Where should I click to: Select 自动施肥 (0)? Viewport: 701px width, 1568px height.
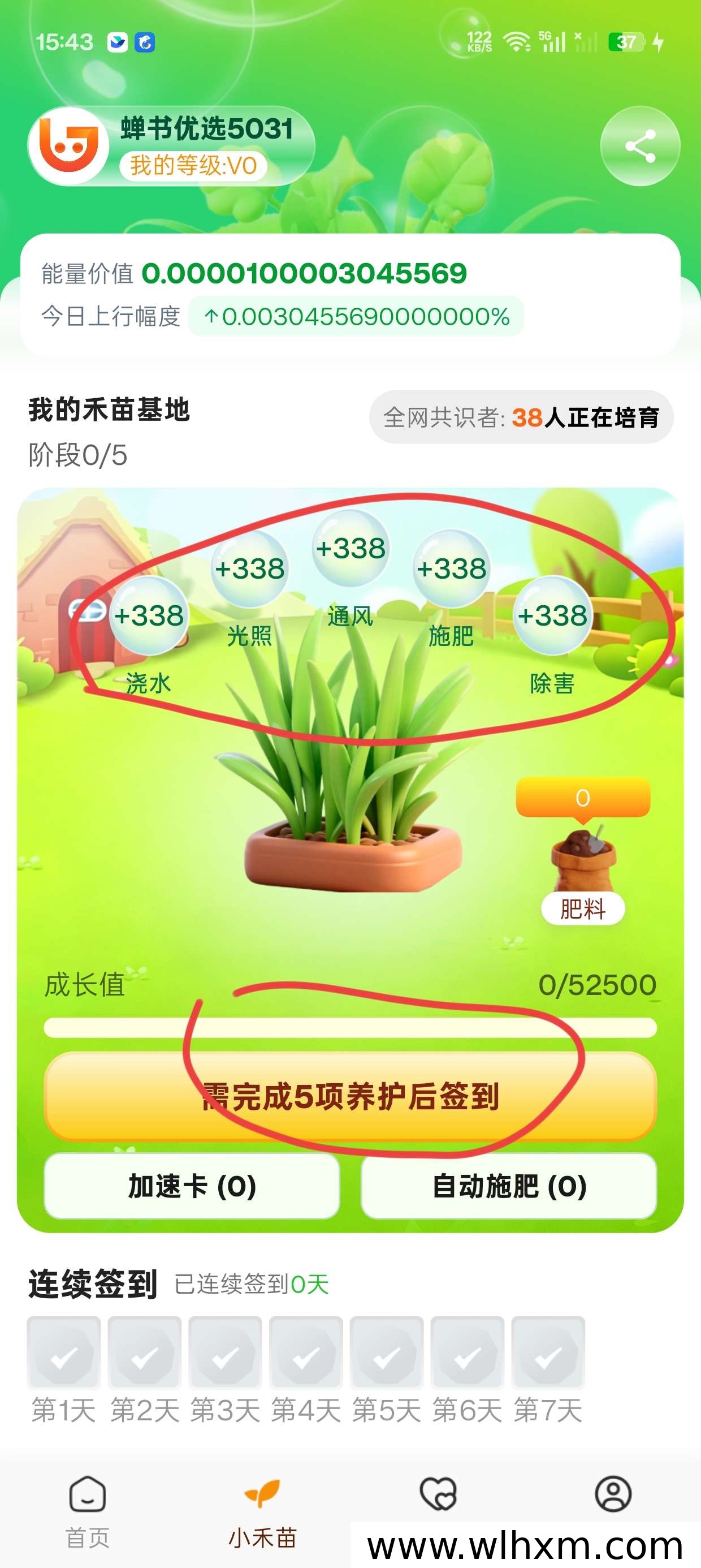click(x=509, y=1186)
